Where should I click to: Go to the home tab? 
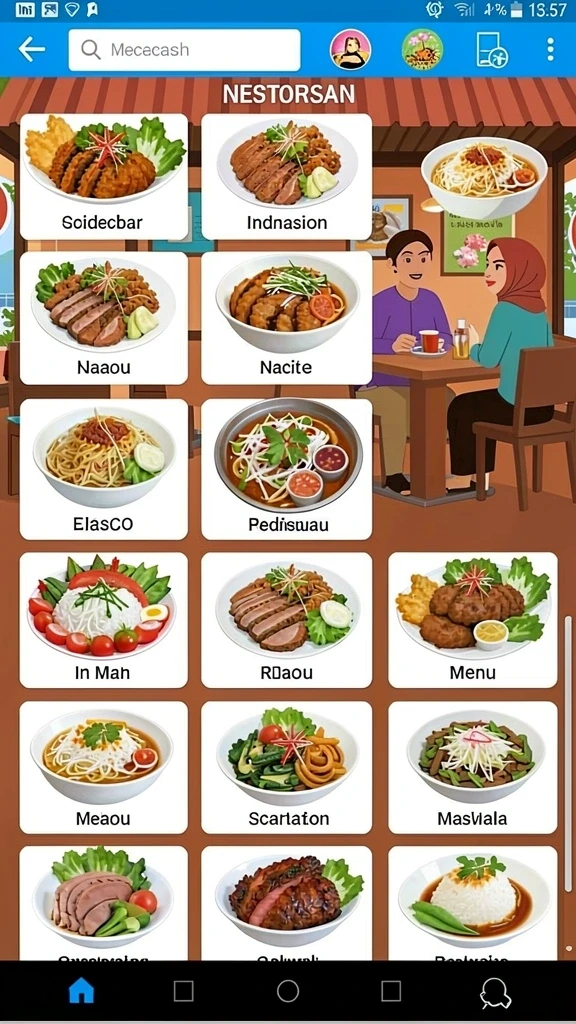(x=82, y=991)
